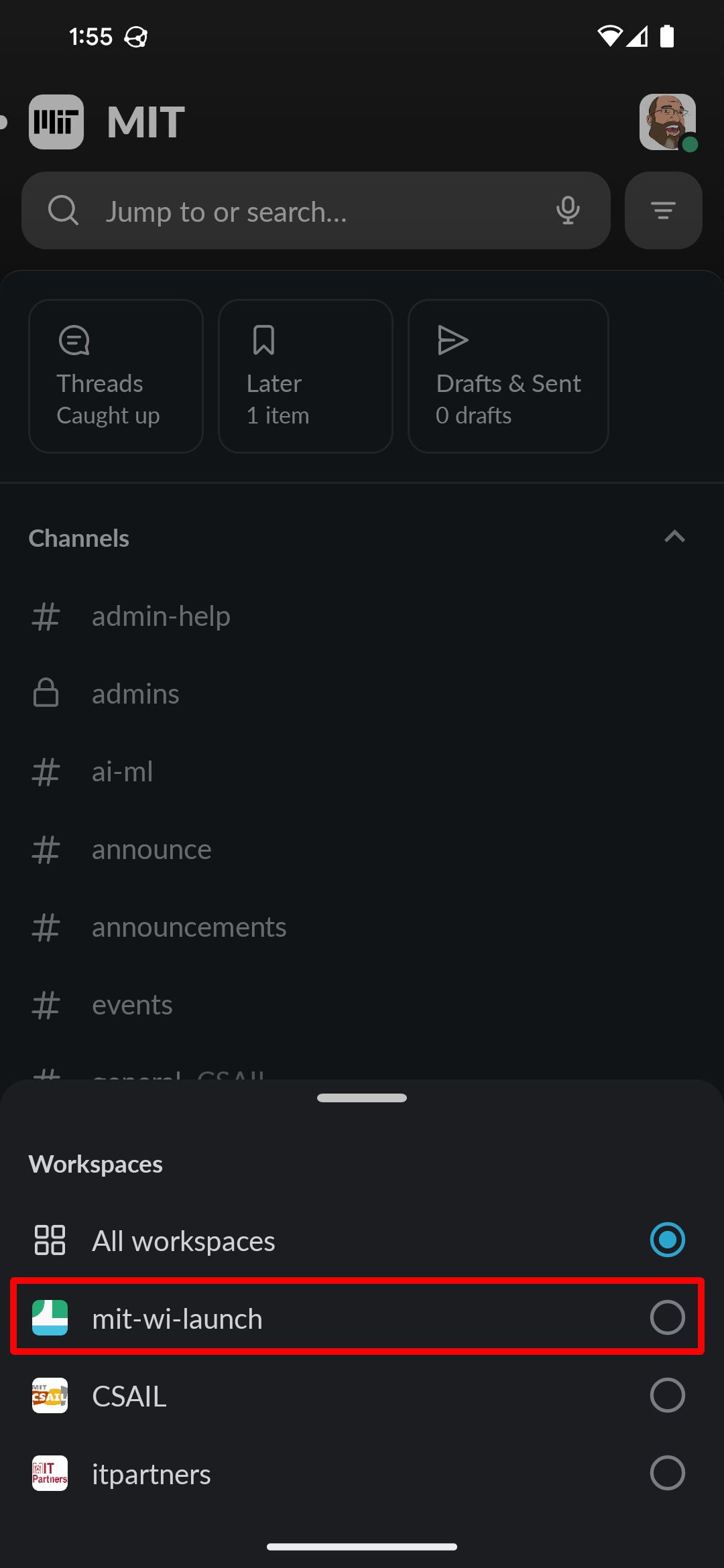Open the ai-ml channel

coord(123,772)
